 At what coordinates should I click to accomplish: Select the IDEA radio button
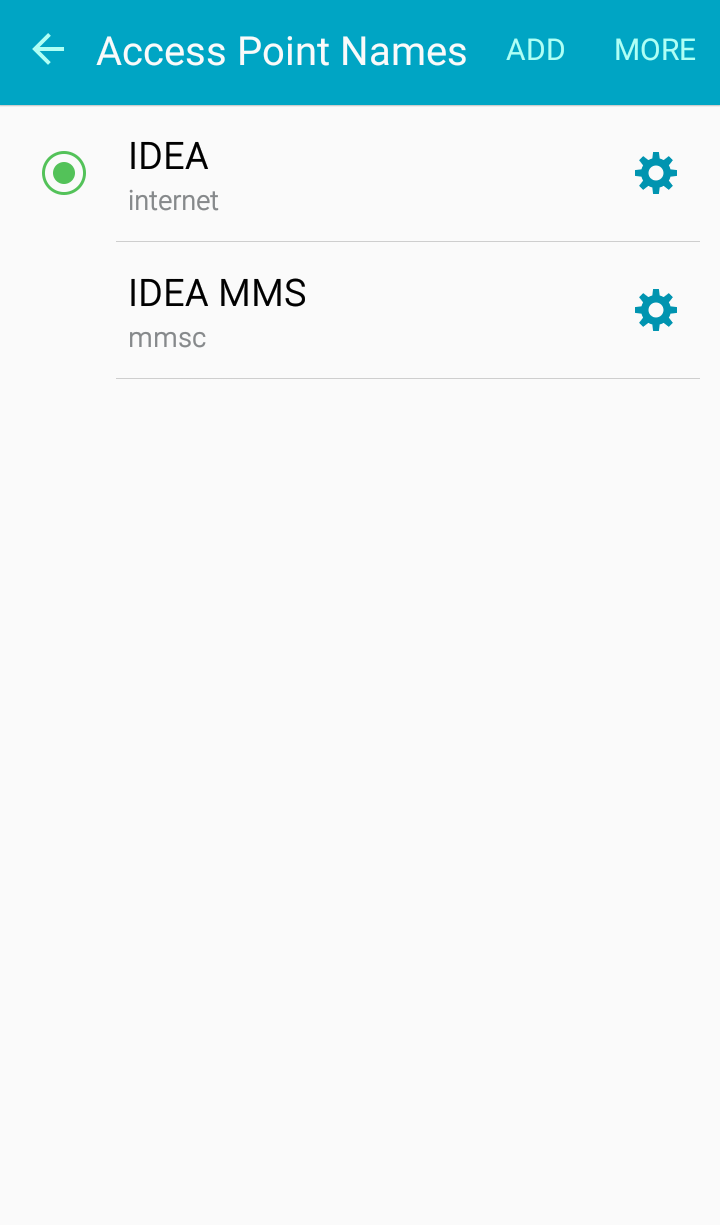point(64,173)
